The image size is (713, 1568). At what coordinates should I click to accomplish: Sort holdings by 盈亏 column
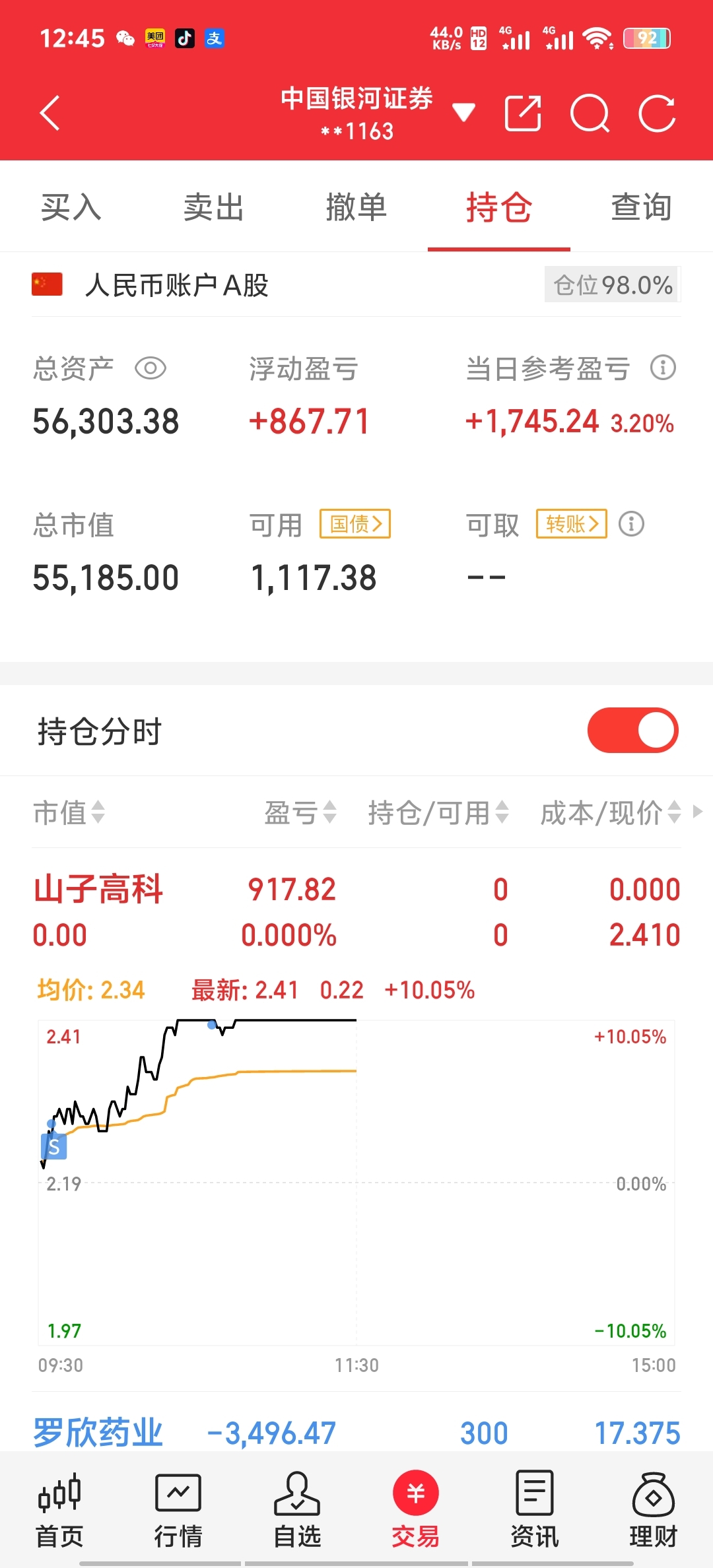click(x=300, y=813)
